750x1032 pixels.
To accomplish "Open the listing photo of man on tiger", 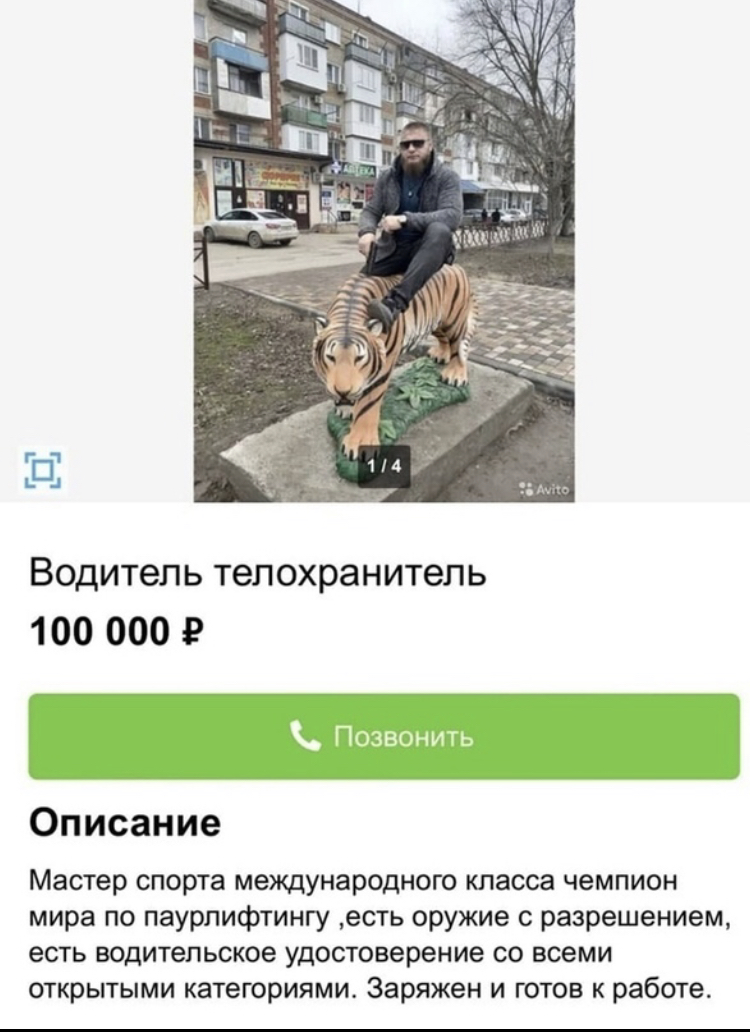I will click(x=384, y=250).
